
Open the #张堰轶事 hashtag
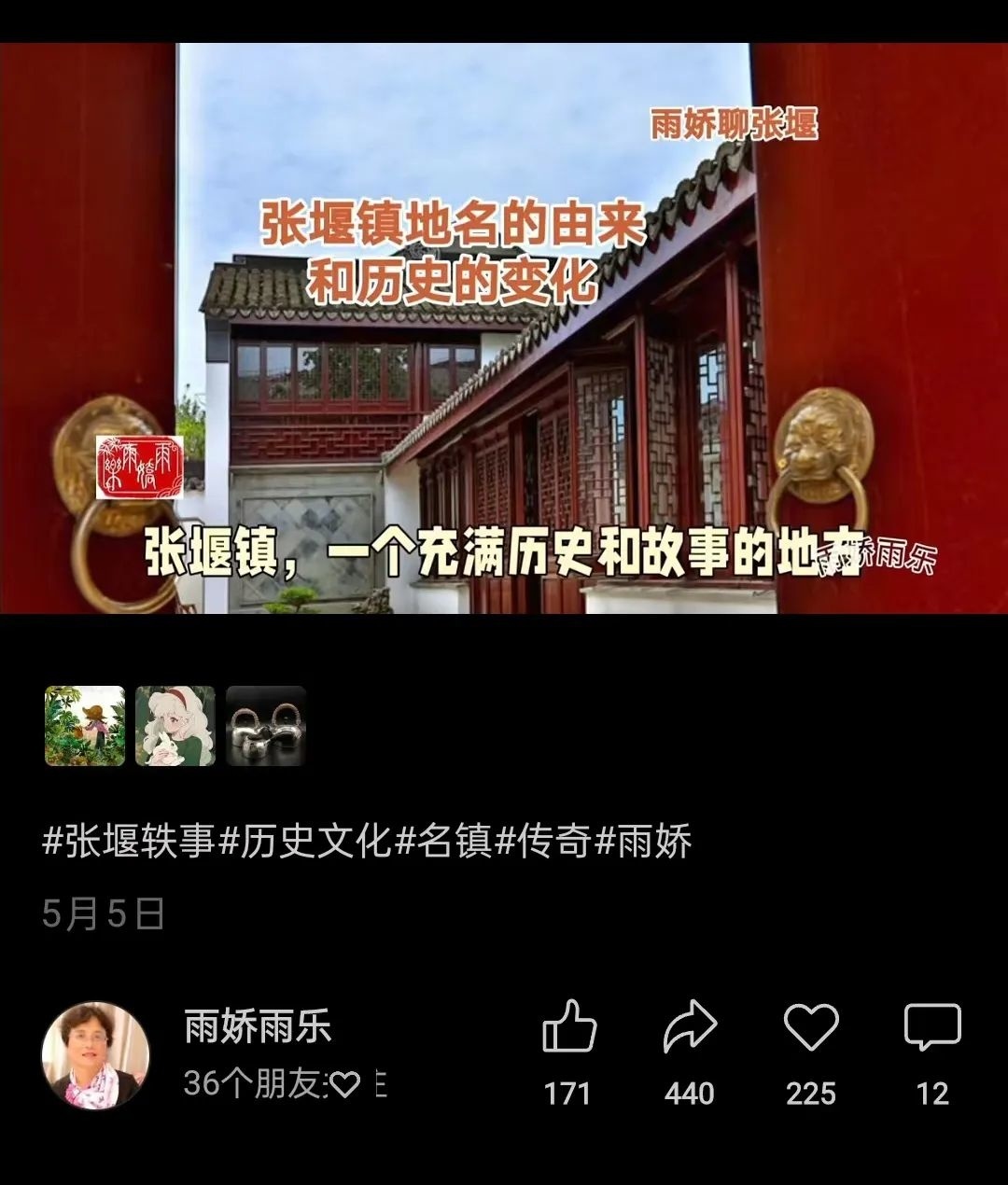(x=129, y=842)
